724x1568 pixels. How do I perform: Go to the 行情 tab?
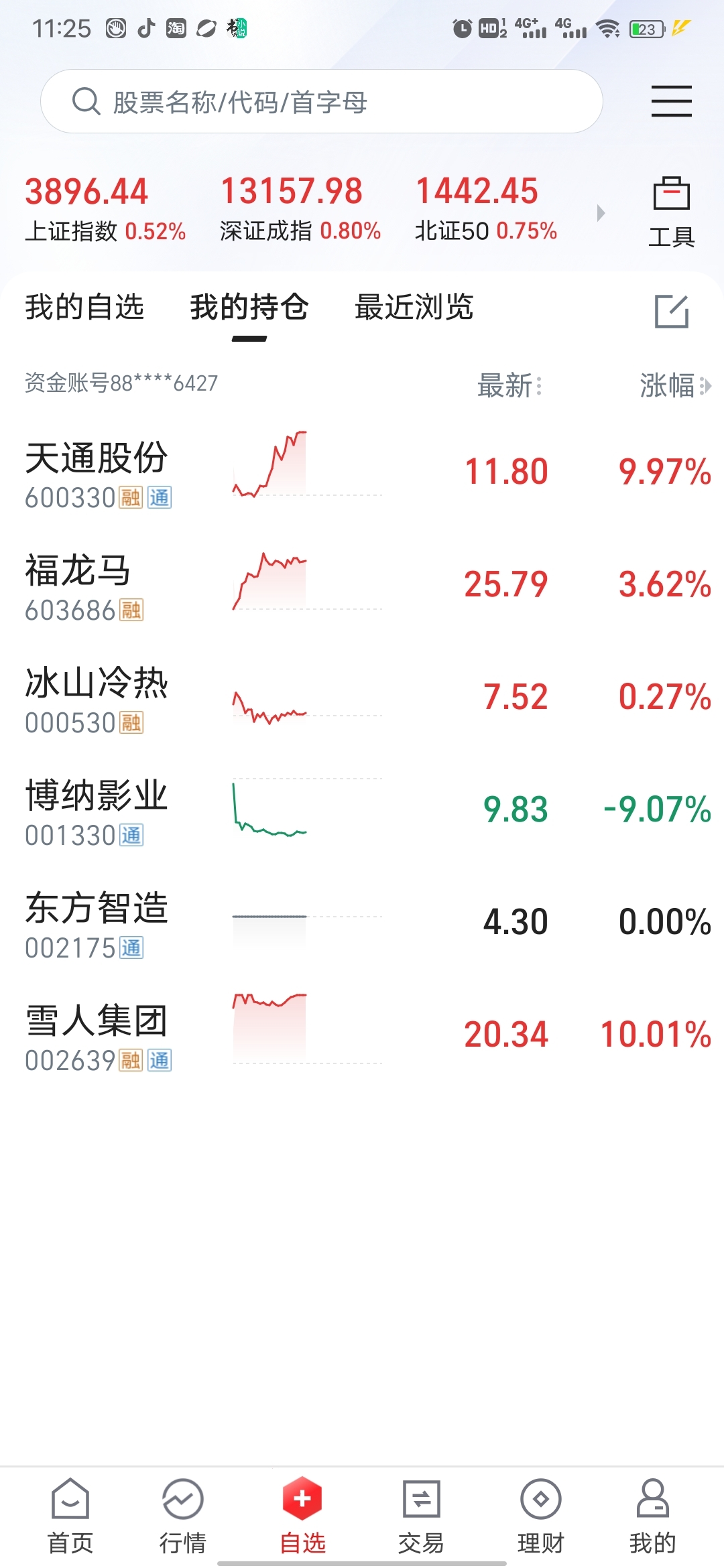(x=182, y=1516)
